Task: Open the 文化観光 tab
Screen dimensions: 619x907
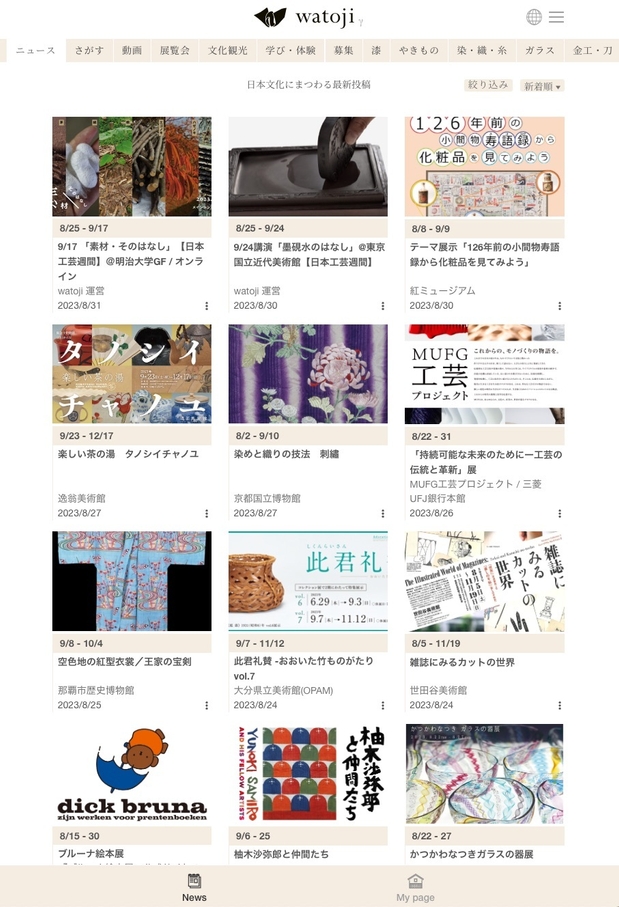Action: (x=228, y=50)
